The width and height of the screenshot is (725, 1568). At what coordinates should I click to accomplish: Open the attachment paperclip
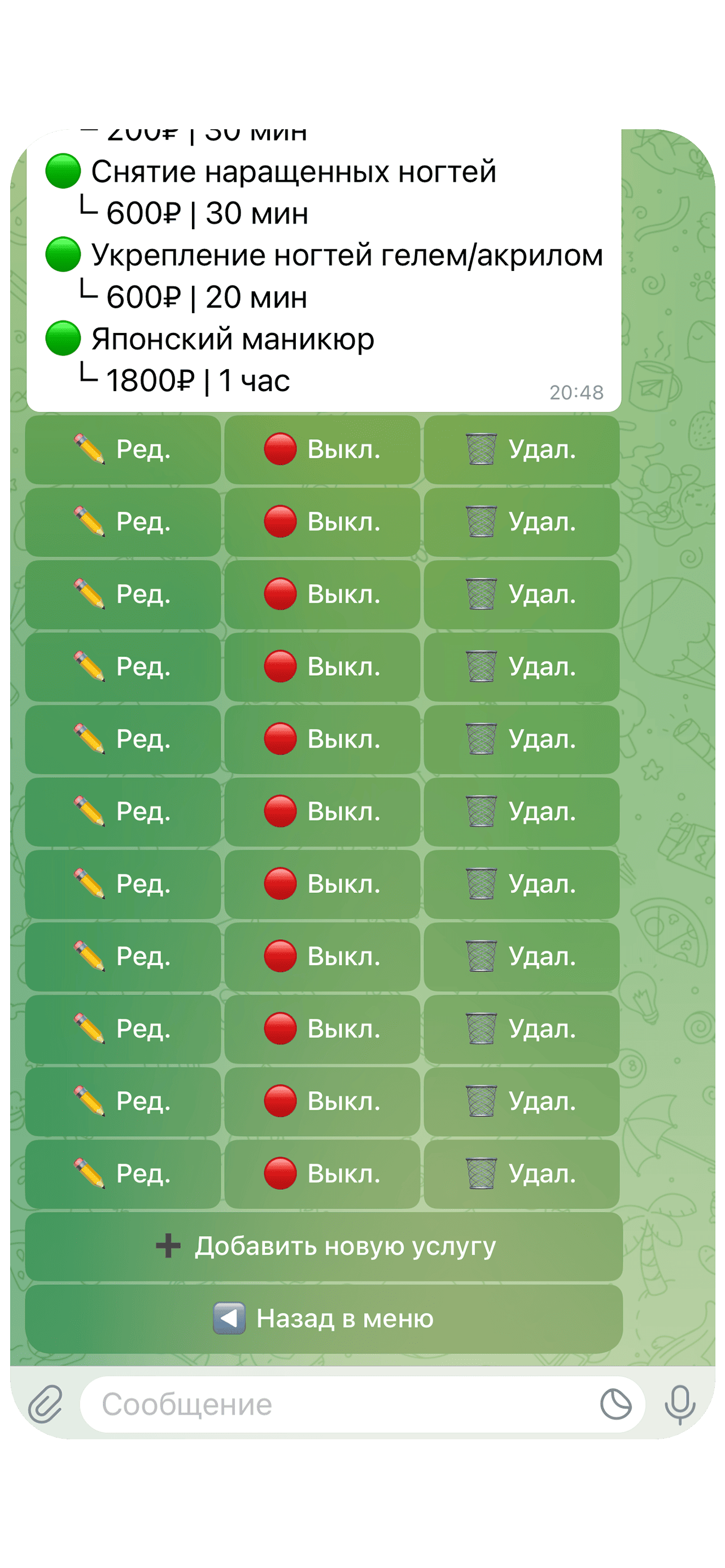(46, 1404)
